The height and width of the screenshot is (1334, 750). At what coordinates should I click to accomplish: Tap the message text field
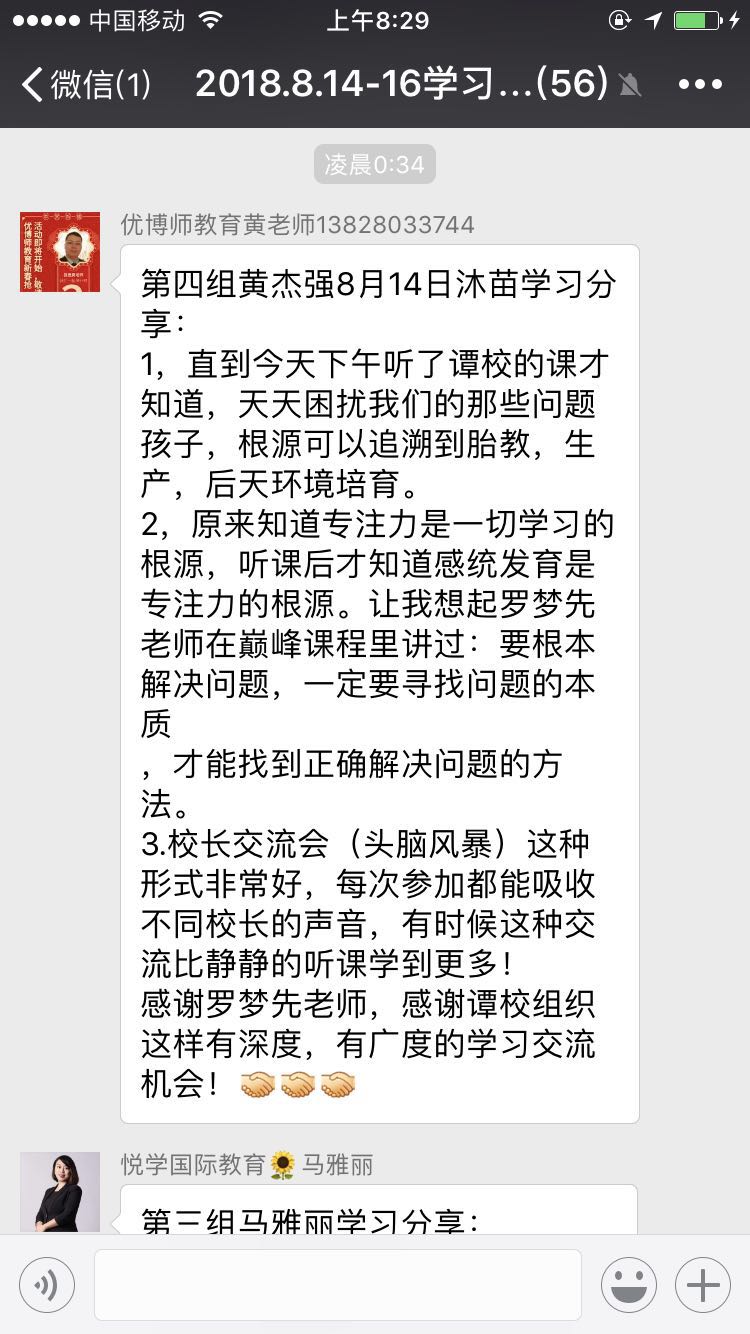click(337, 1285)
